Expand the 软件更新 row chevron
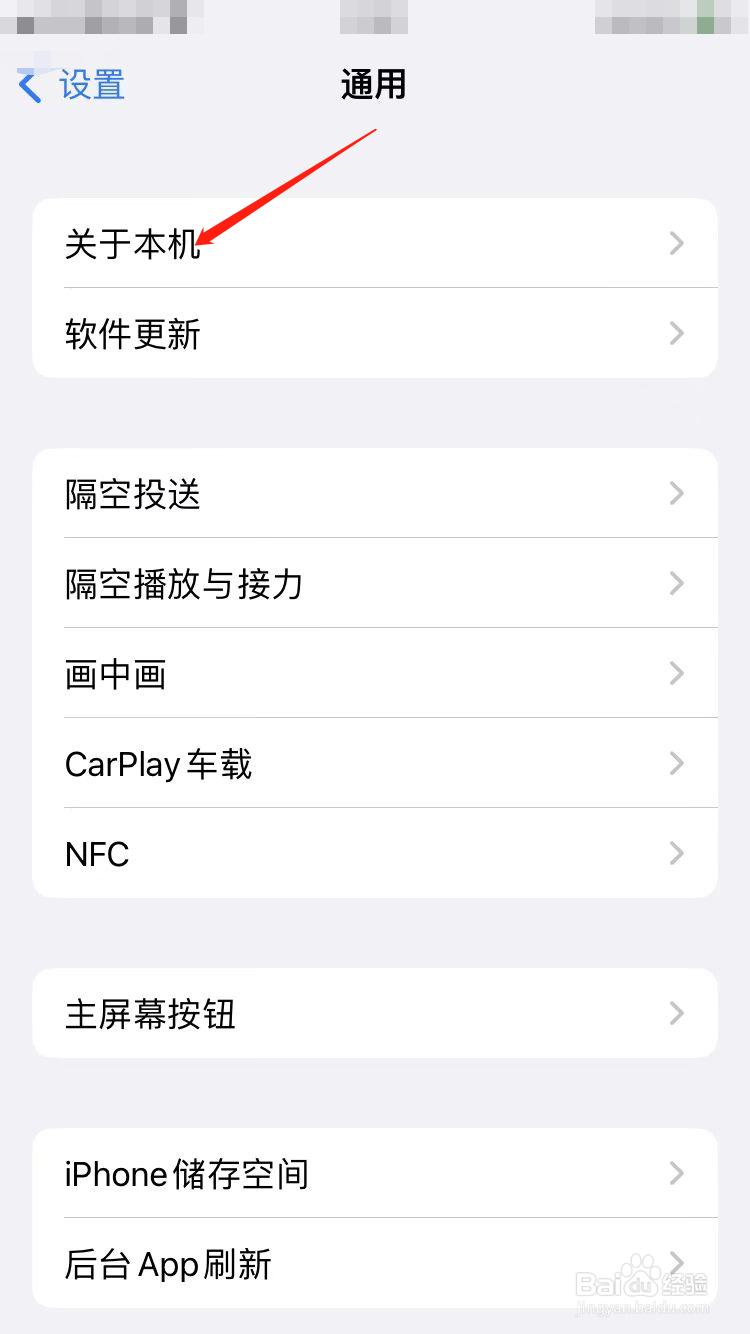750x1334 pixels. 677,334
